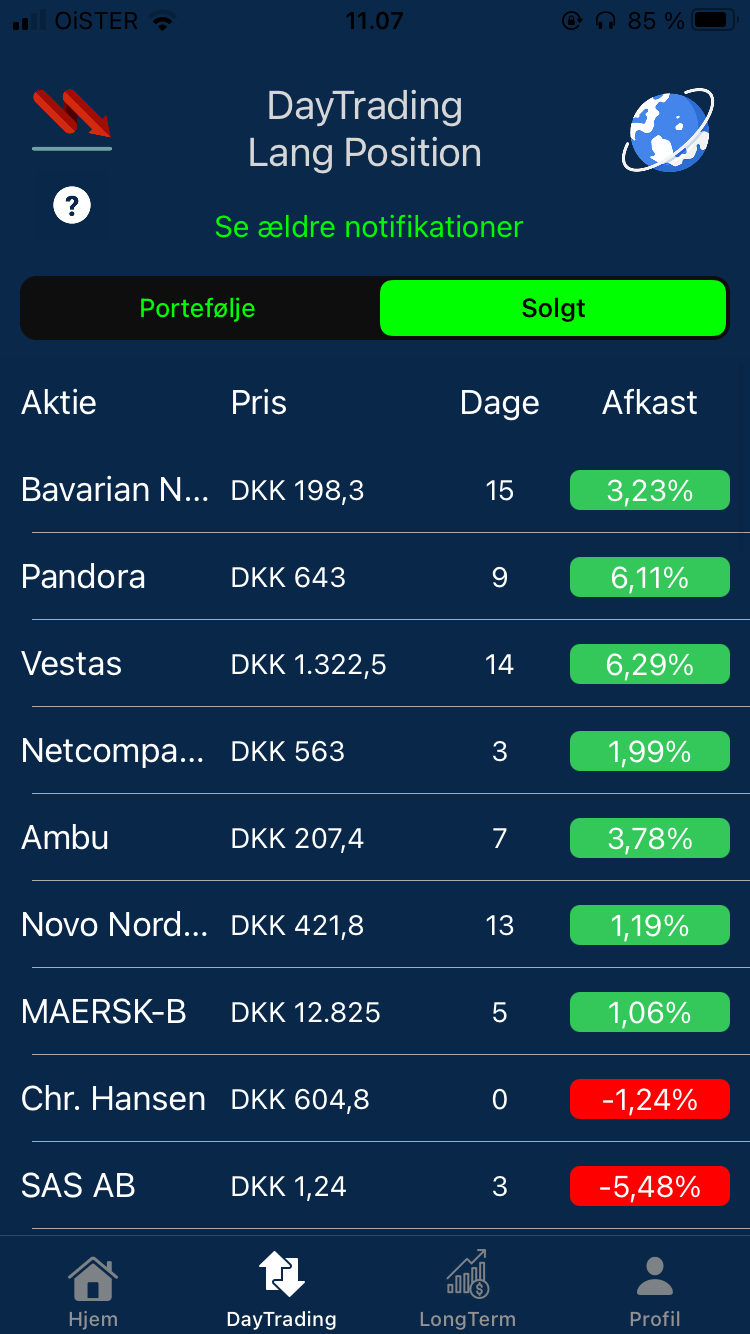Open the globe icon
750x1334 pixels.
[x=667, y=131]
